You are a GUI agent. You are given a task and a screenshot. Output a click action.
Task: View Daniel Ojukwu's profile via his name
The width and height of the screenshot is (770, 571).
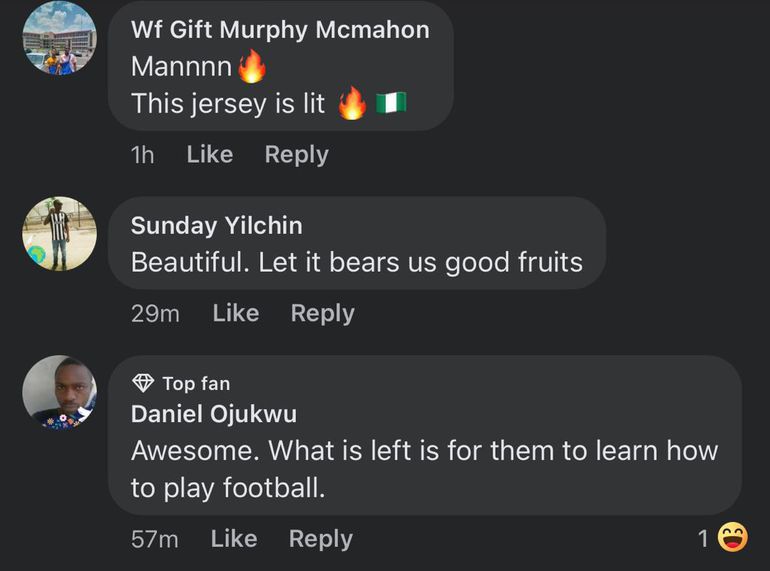coord(213,413)
